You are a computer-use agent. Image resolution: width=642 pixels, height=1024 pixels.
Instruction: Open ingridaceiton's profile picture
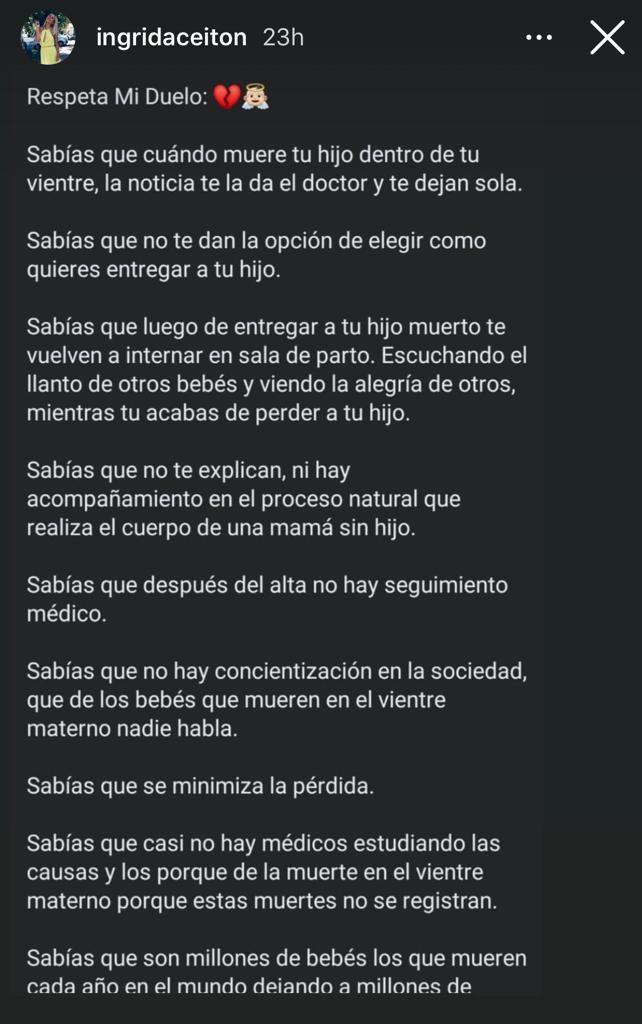pyautogui.click(x=48, y=38)
